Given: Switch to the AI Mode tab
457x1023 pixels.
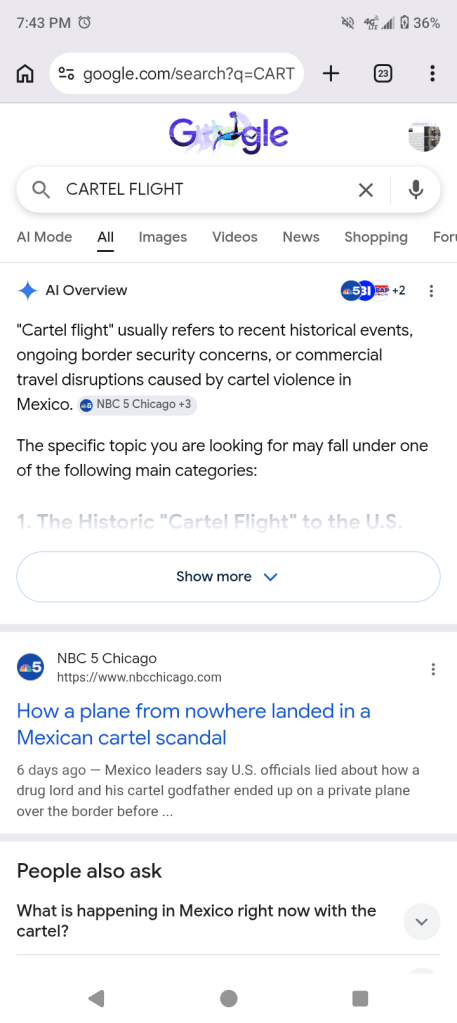Looking at the screenshot, I should (44, 237).
